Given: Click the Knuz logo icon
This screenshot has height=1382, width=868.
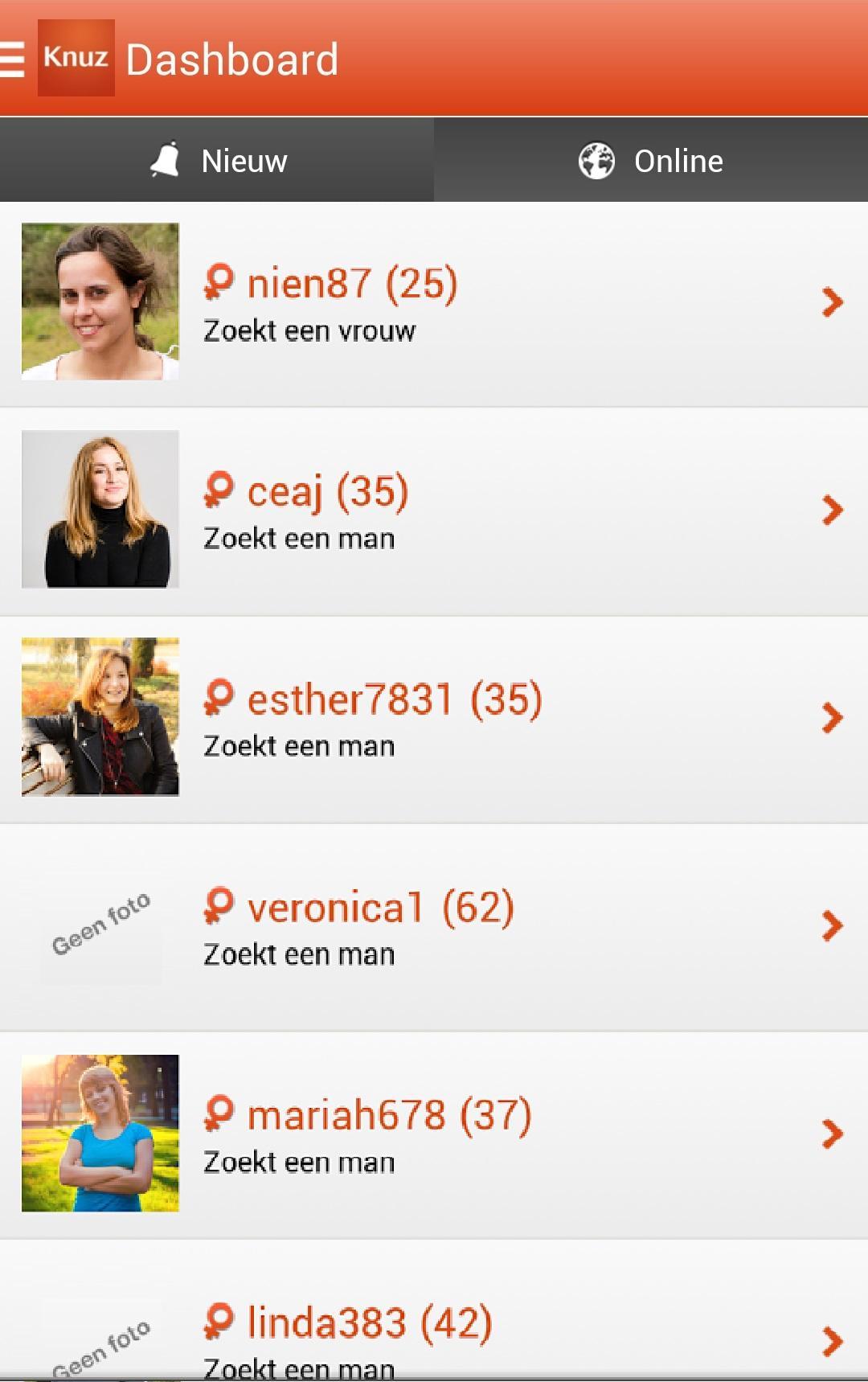Looking at the screenshot, I should point(76,58).
